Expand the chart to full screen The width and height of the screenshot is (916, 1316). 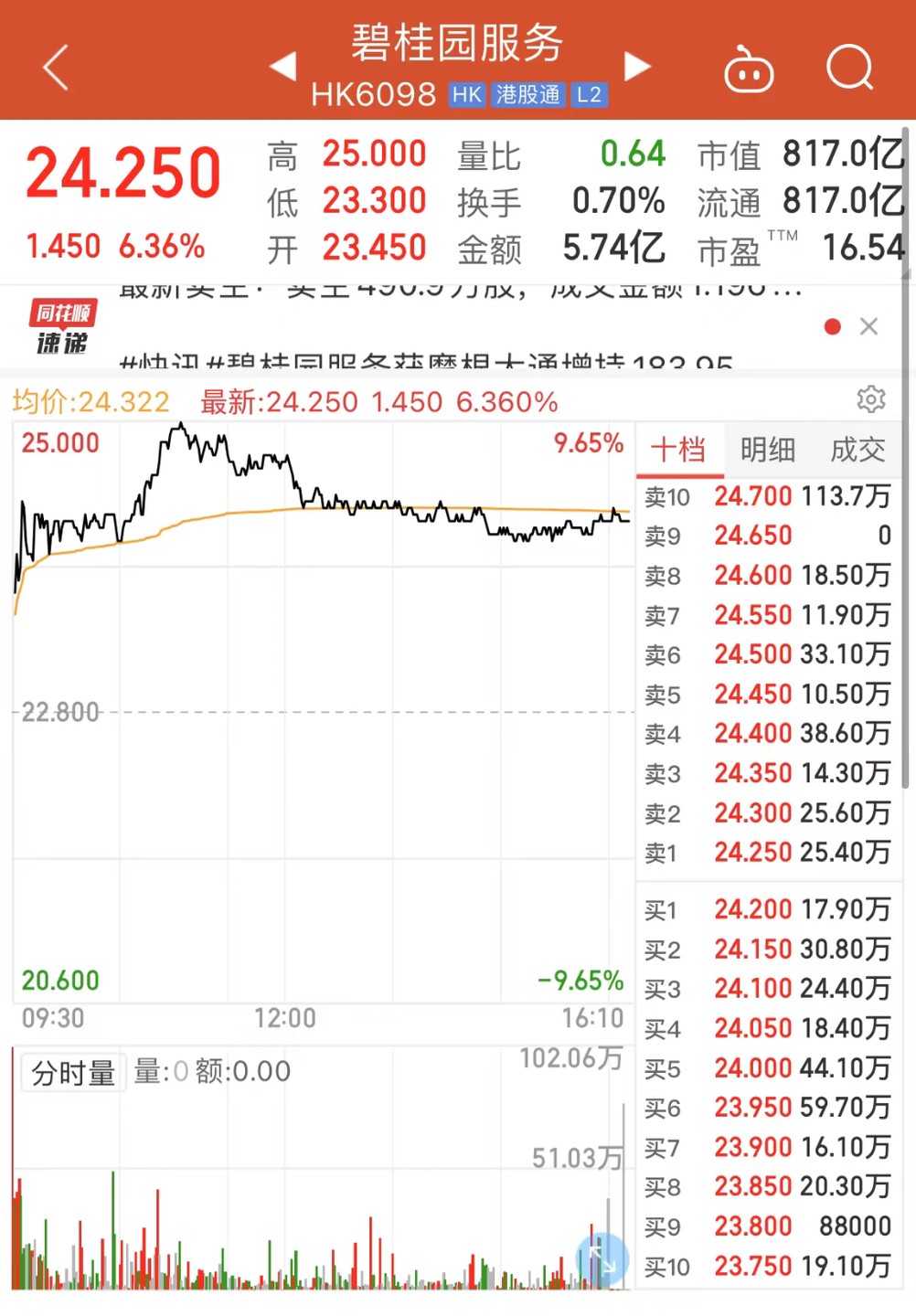pyautogui.click(x=602, y=1259)
